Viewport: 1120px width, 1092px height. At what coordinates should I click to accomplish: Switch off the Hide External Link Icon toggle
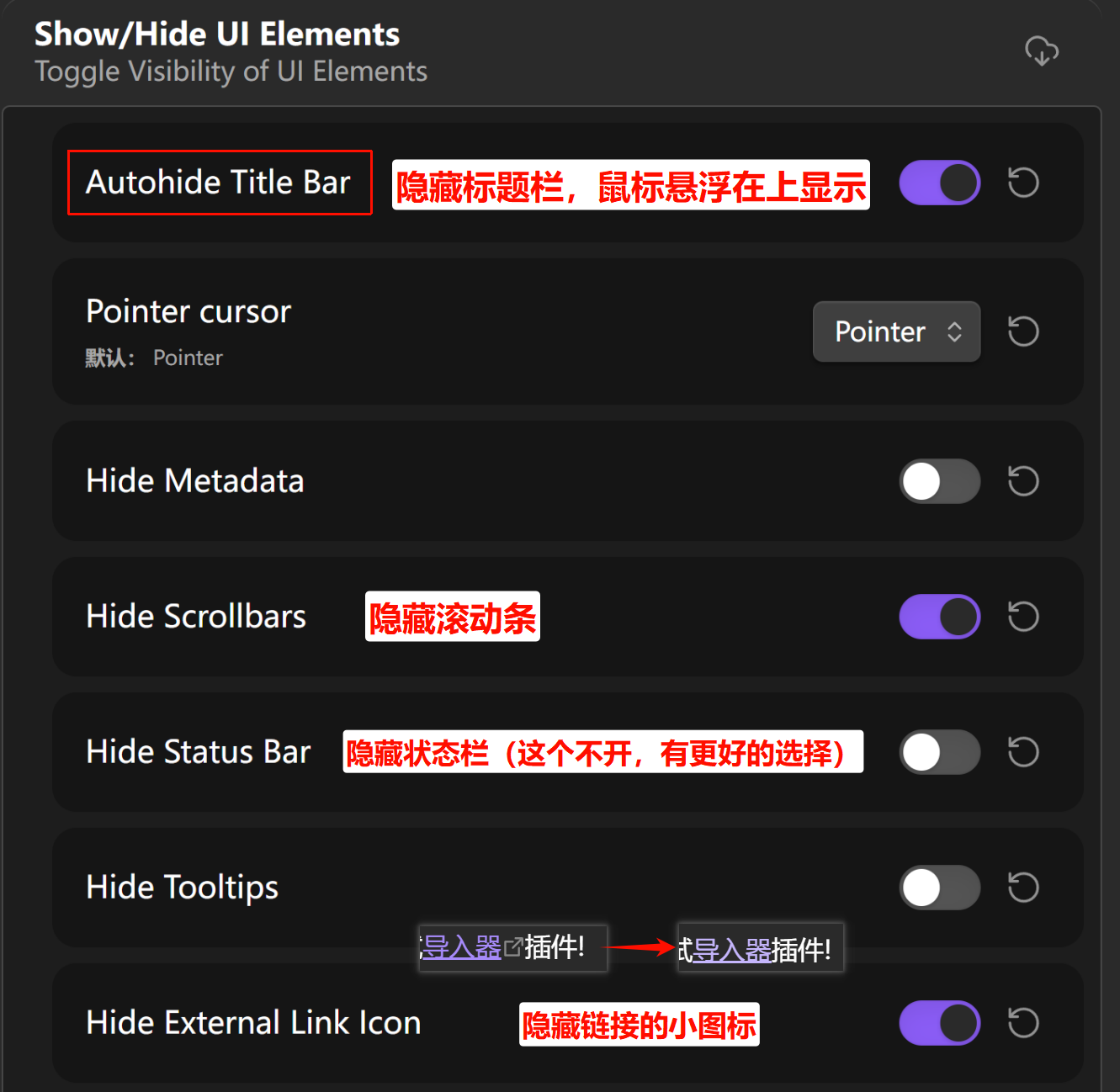[x=939, y=1023]
